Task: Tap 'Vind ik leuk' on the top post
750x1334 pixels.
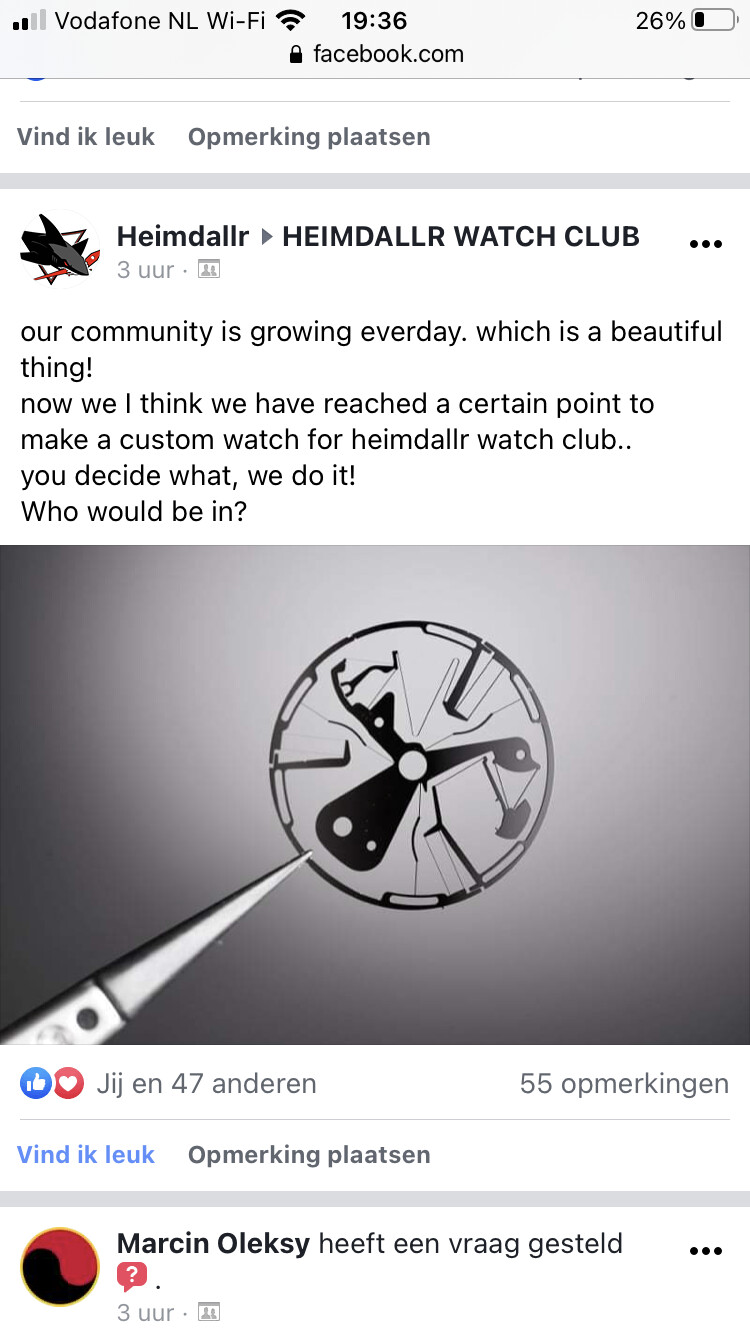Action: 86,136
